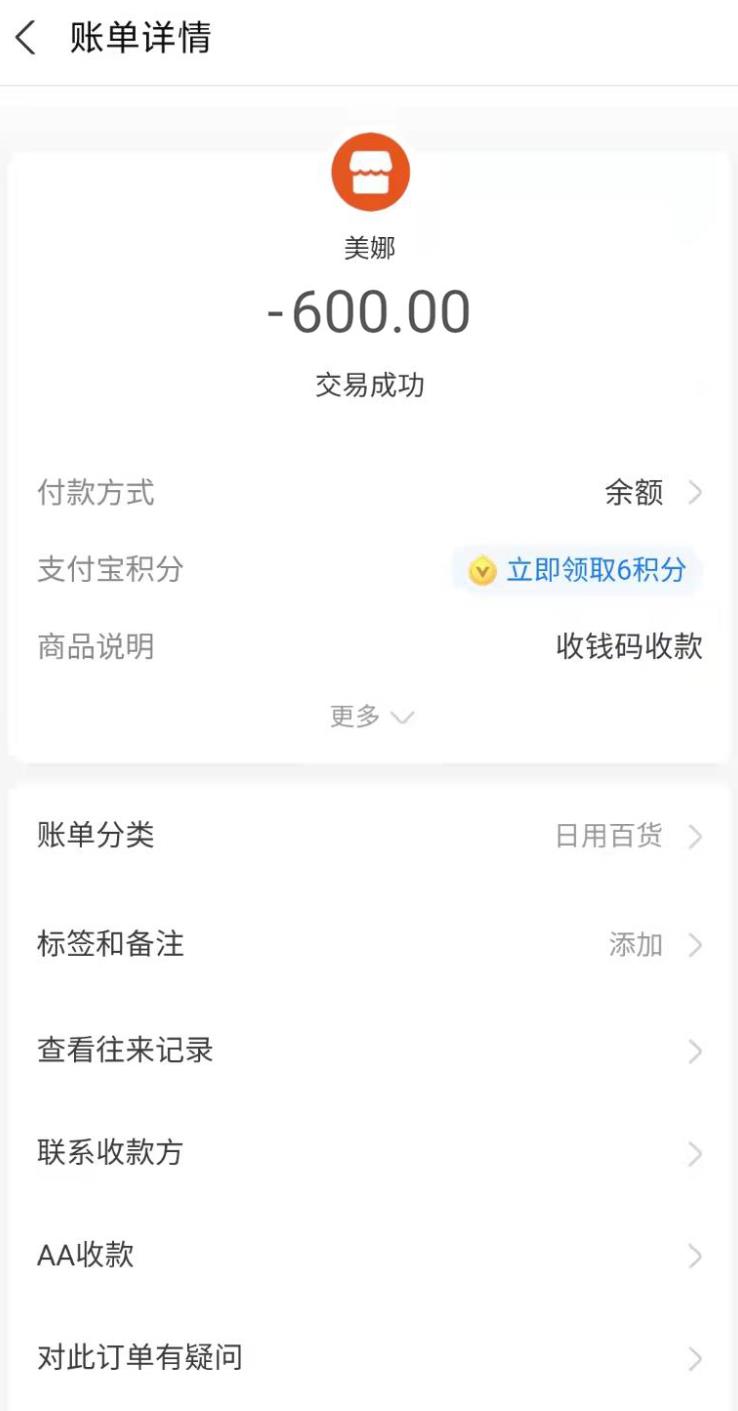Image resolution: width=738 pixels, height=1411 pixels.
Task: Expand 更多 transaction details
Action: [x=371, y=716]
